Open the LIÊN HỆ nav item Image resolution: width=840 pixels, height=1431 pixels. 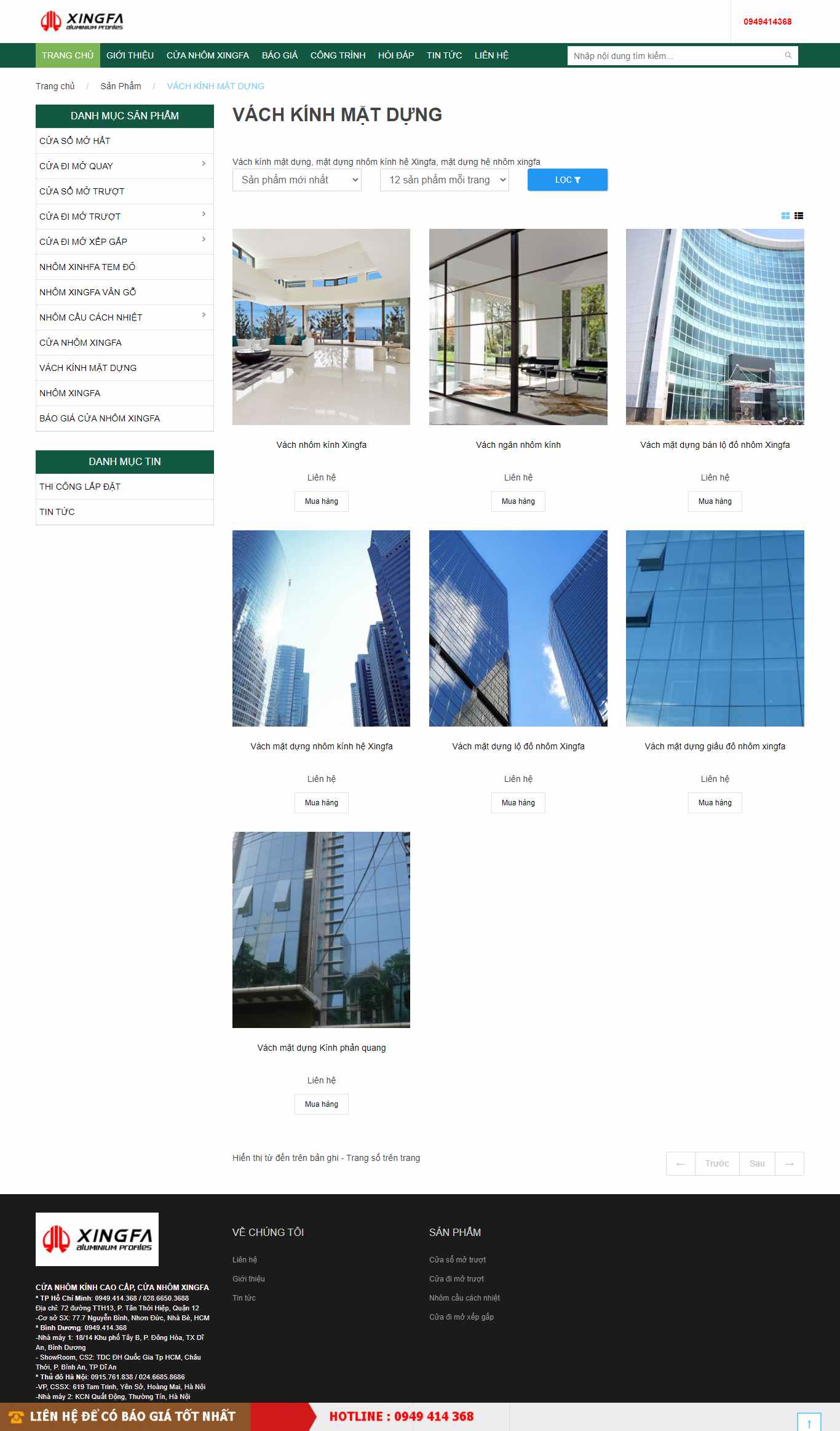(x=491, y=55)
